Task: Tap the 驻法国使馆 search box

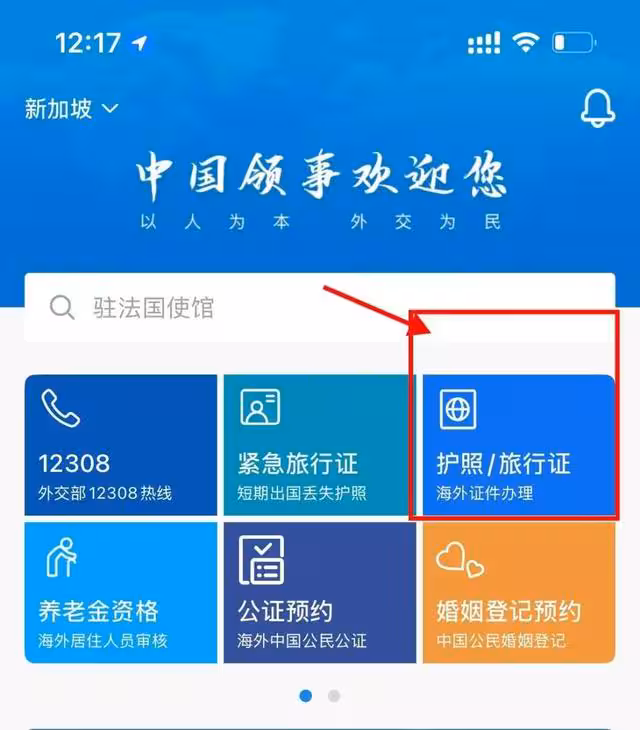Action: [320, 307]
